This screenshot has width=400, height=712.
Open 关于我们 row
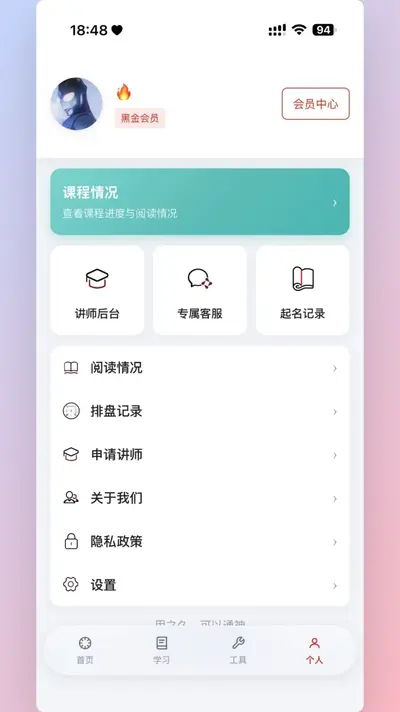[200, 498]
